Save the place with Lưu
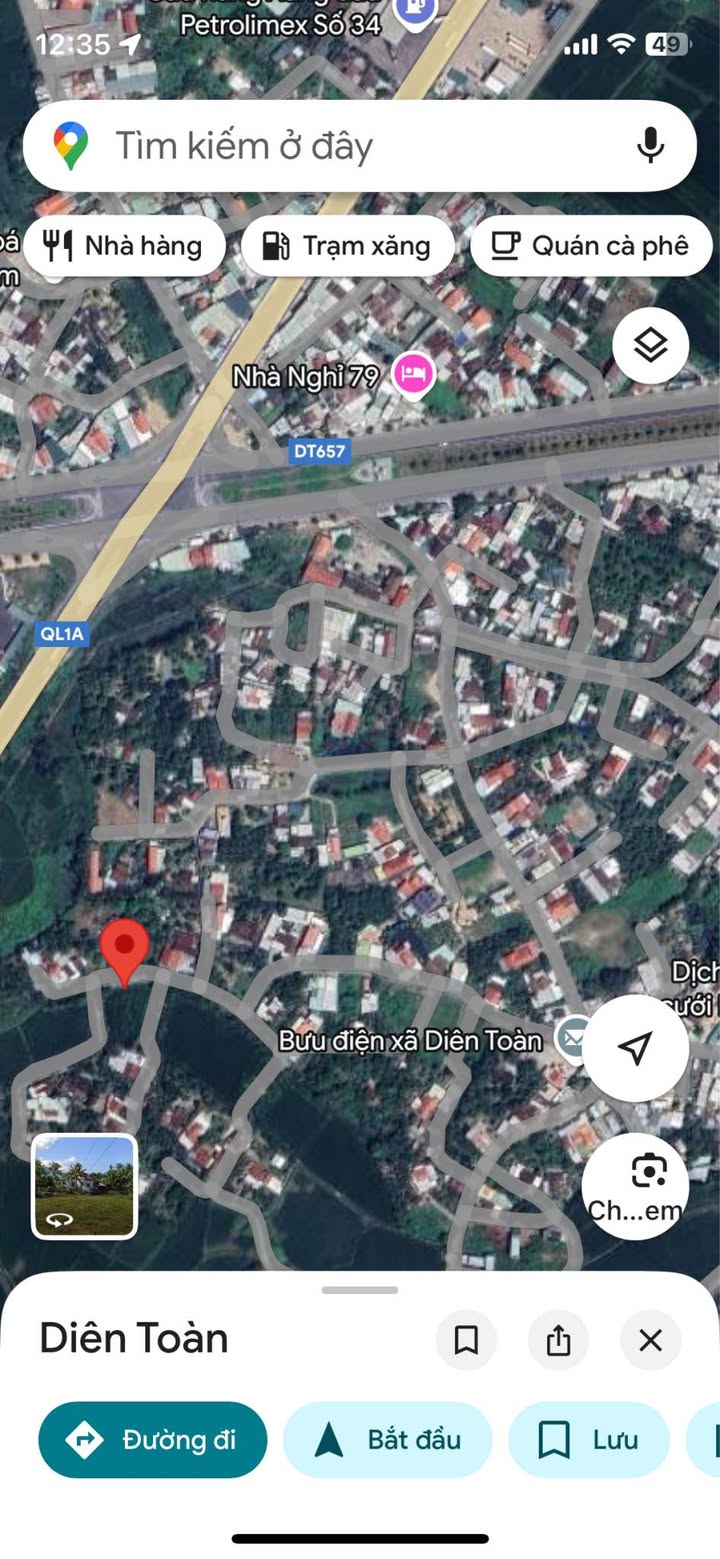 (589, 1440)
